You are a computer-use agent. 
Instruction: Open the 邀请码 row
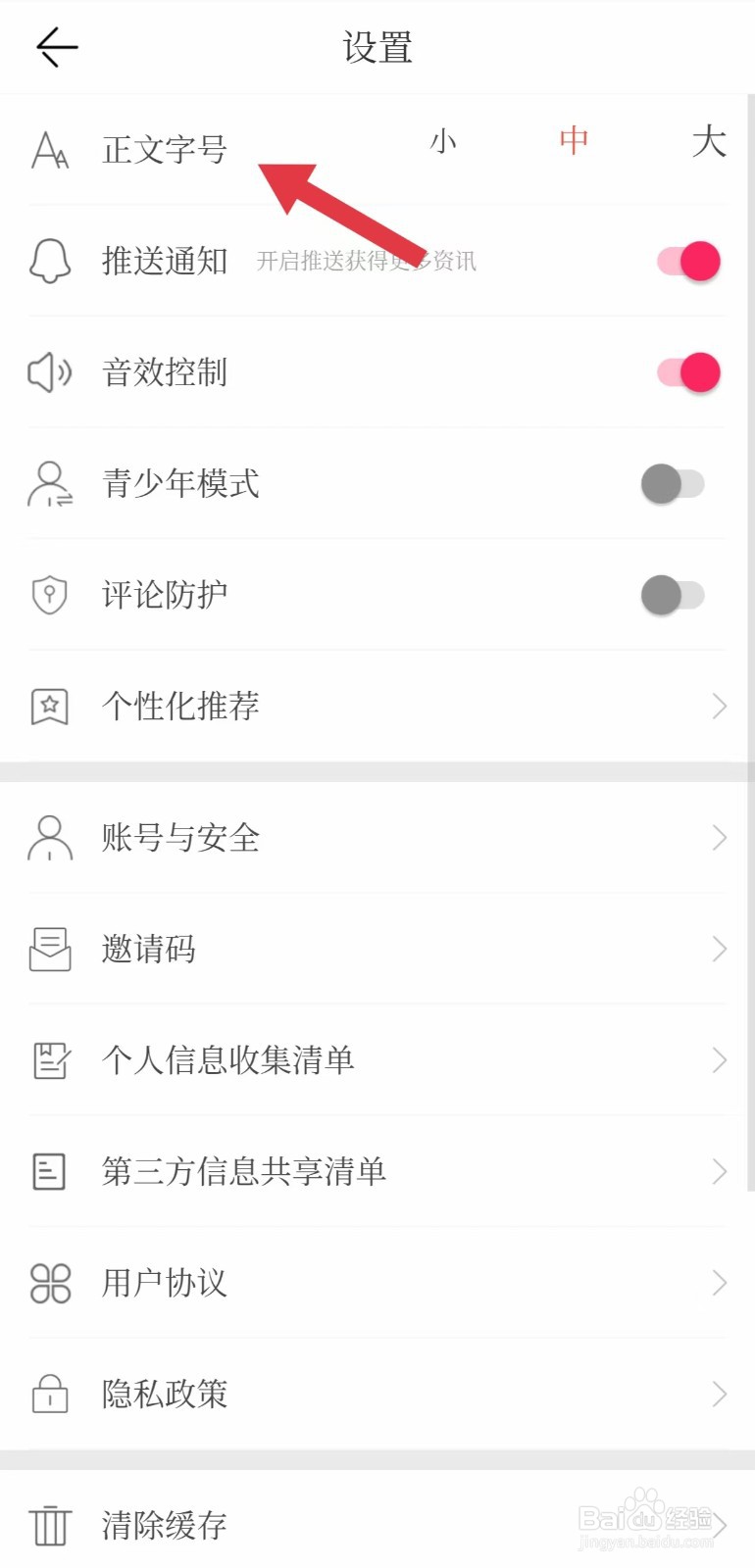(x=377, y=949)
